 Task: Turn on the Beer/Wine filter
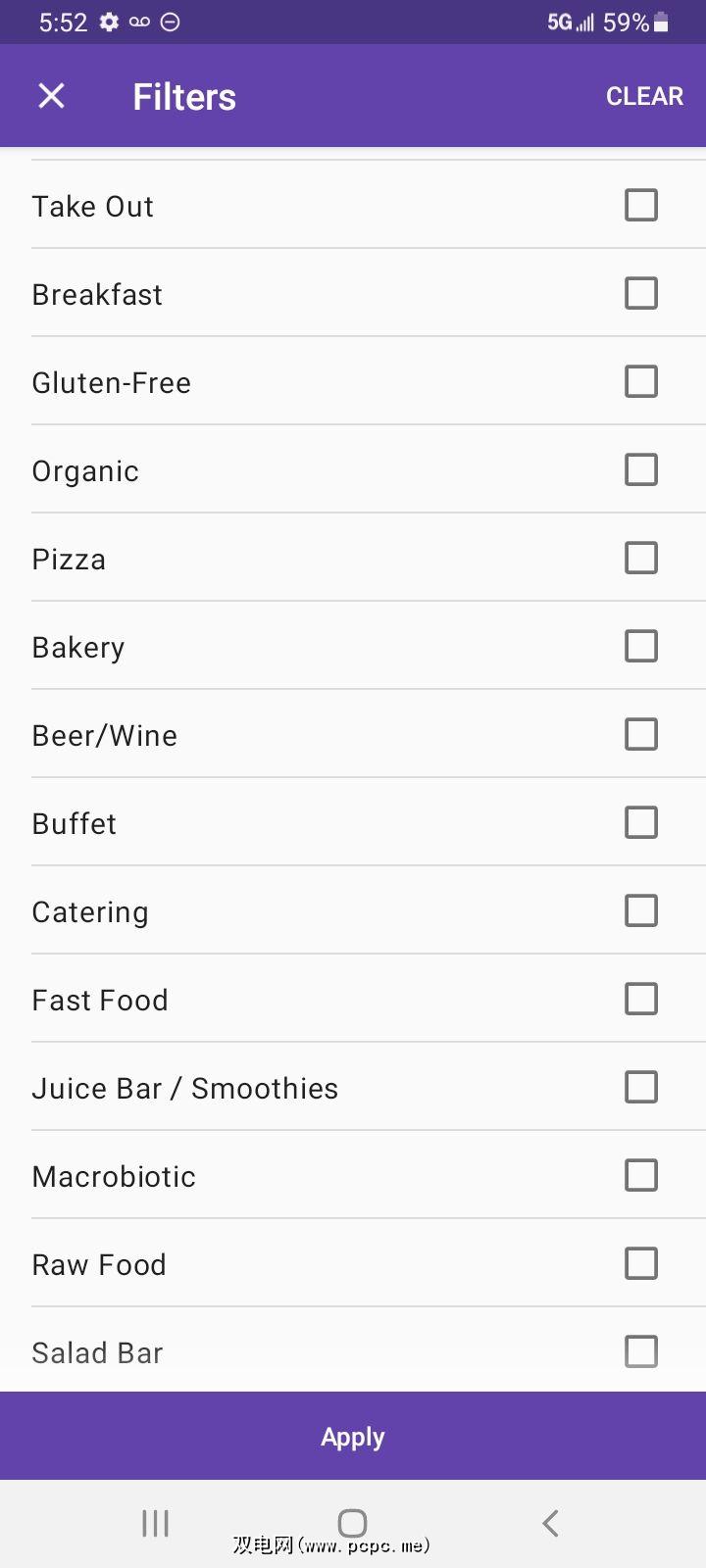641,735
